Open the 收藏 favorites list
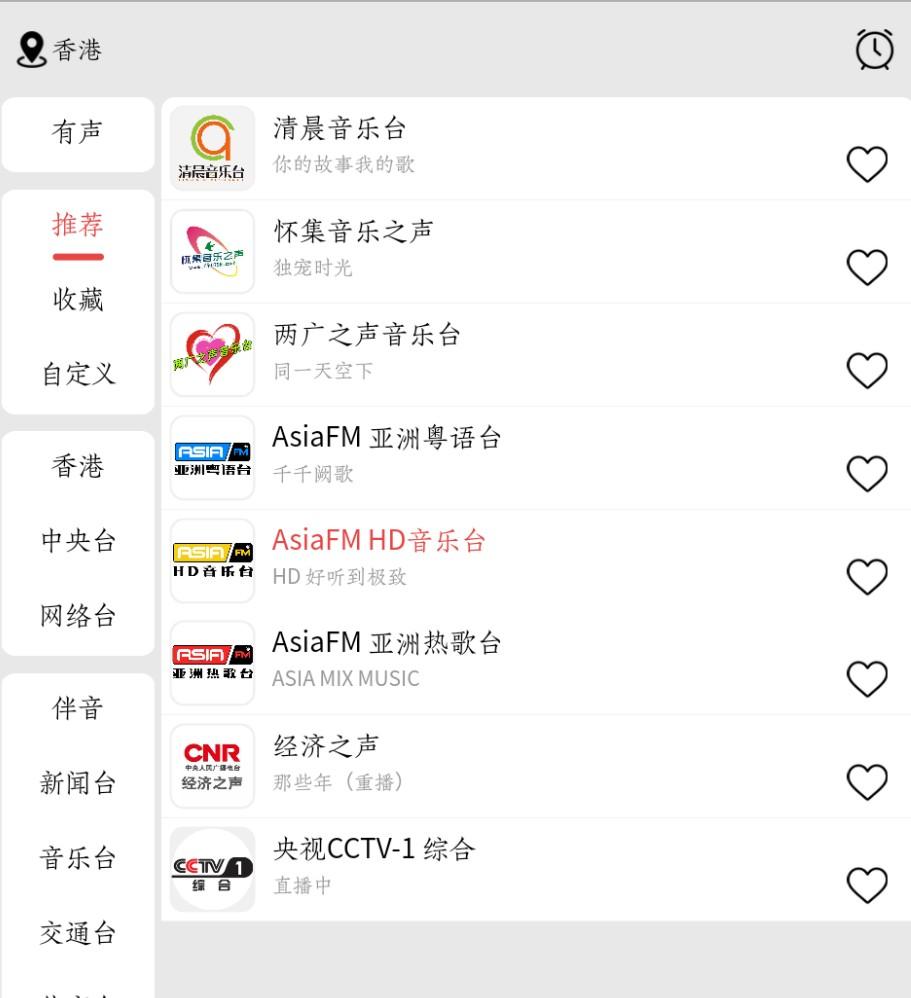Screen dimensions: 911x998 [x=78, y=299]
